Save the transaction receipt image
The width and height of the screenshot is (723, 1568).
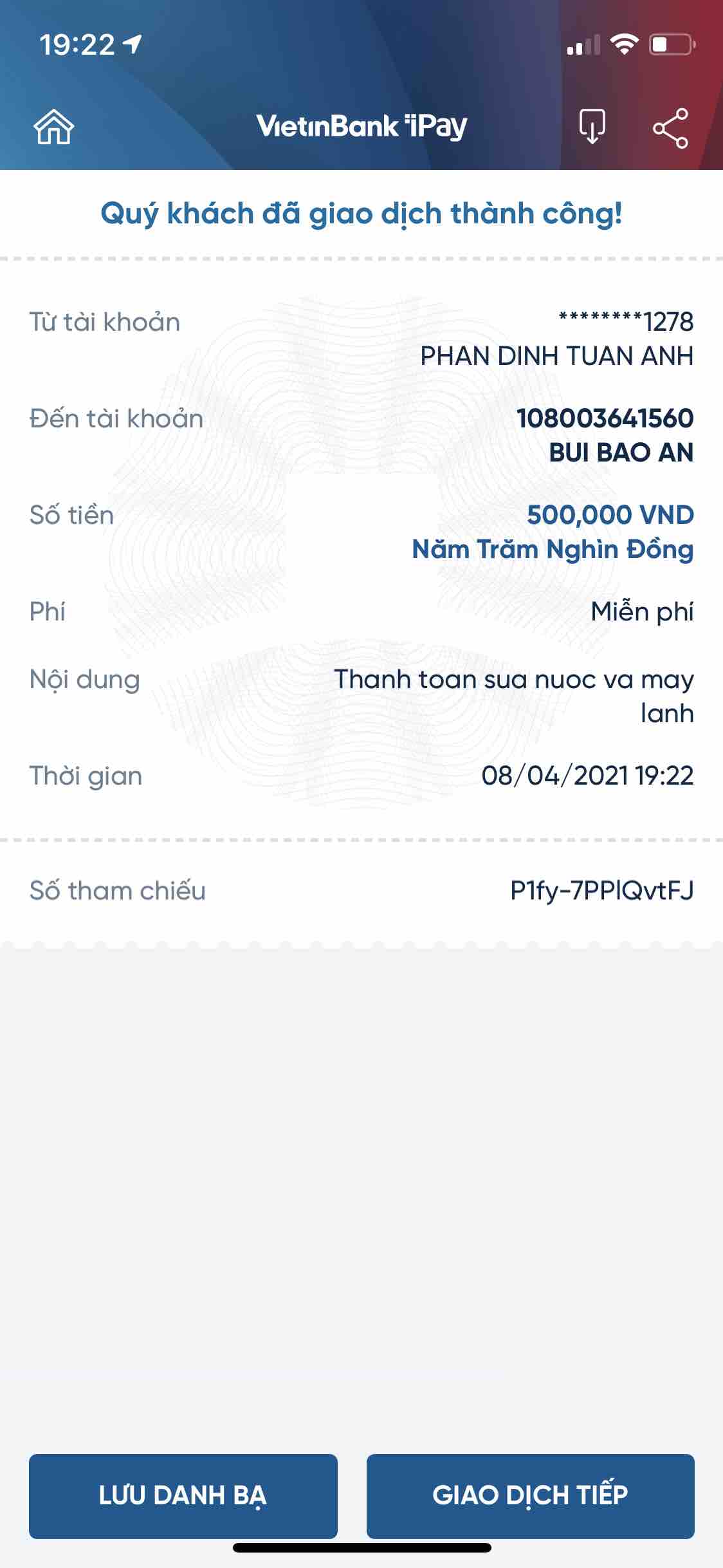coord(592,127)
